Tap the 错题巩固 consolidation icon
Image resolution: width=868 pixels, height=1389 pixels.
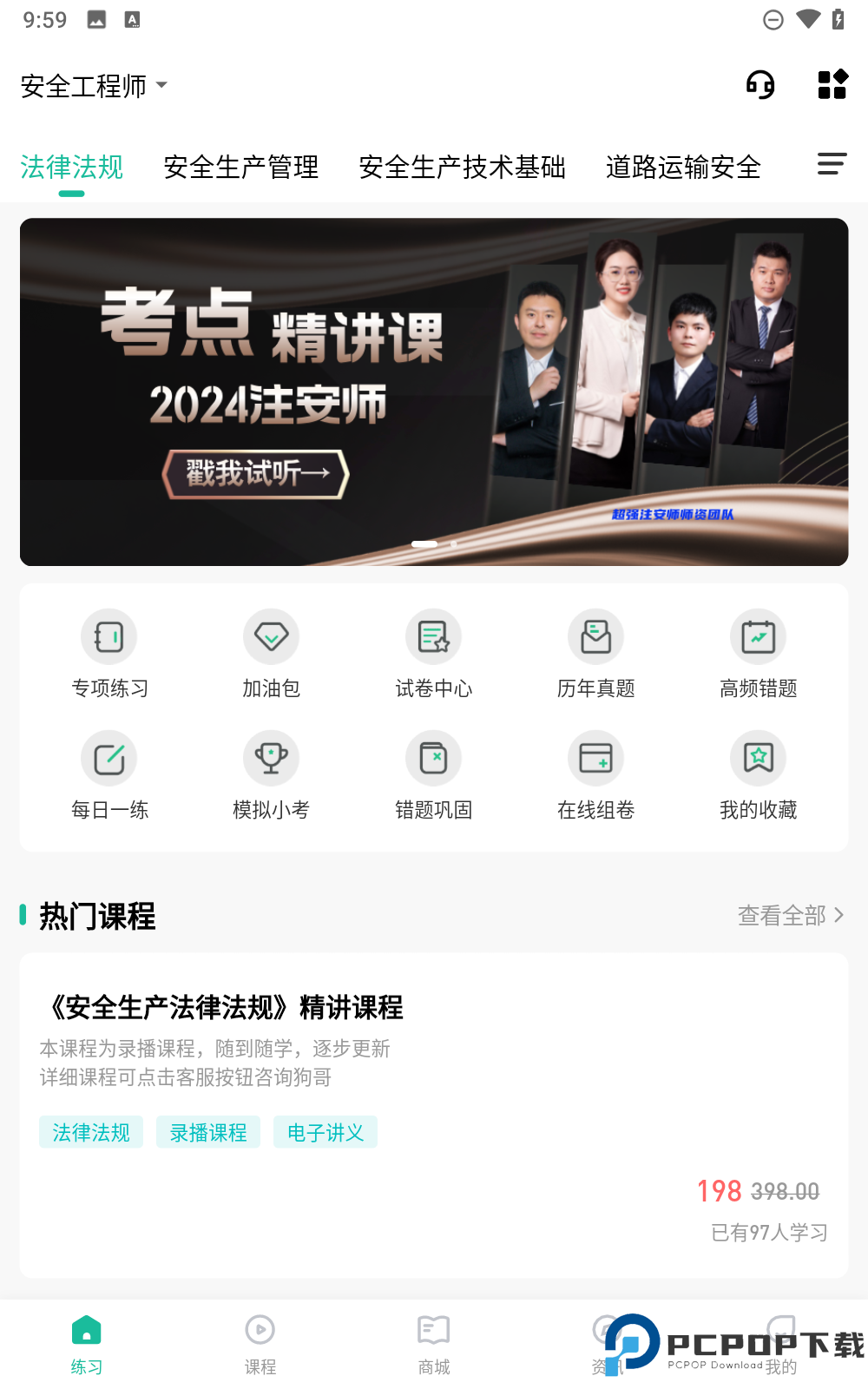click(x=433, y=775)
